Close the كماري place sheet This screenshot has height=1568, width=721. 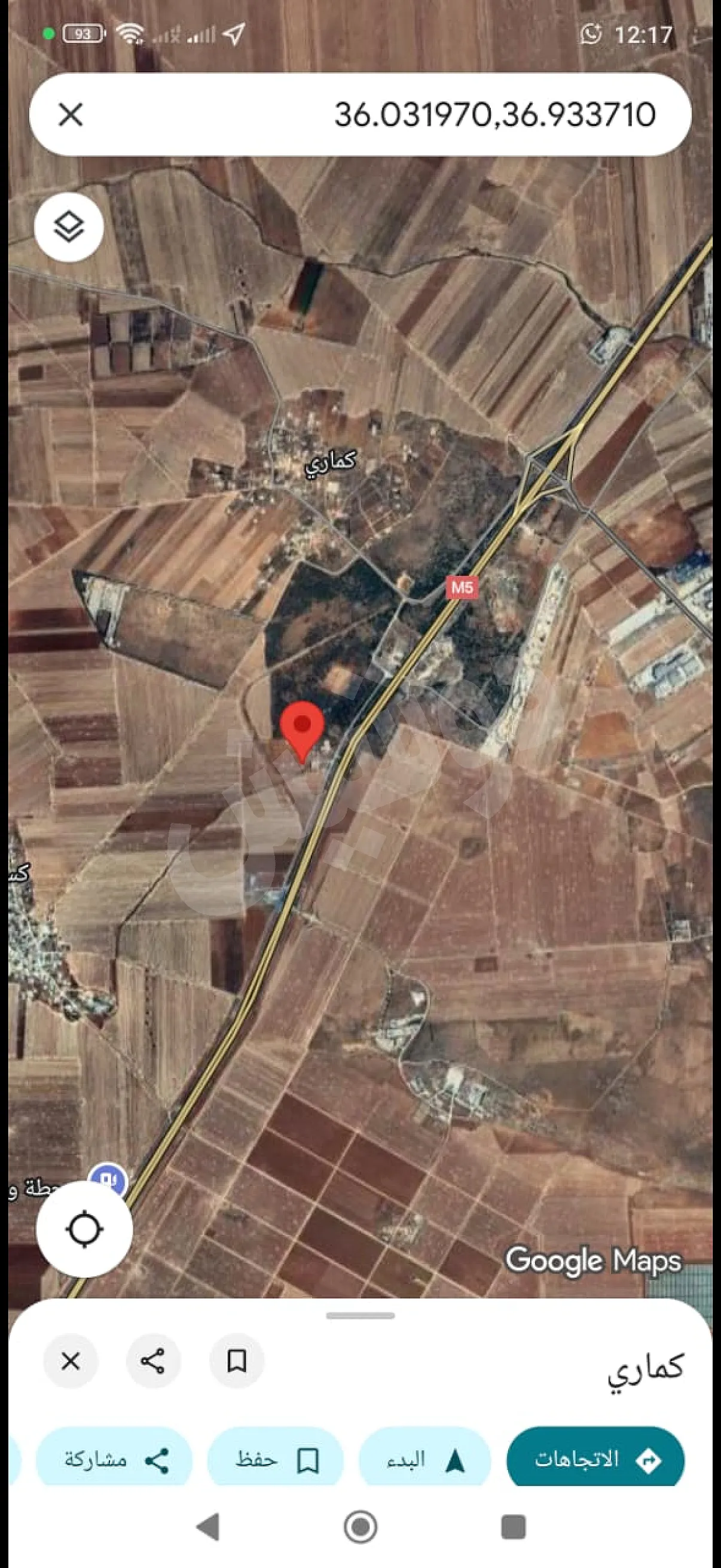point(71,1360)
